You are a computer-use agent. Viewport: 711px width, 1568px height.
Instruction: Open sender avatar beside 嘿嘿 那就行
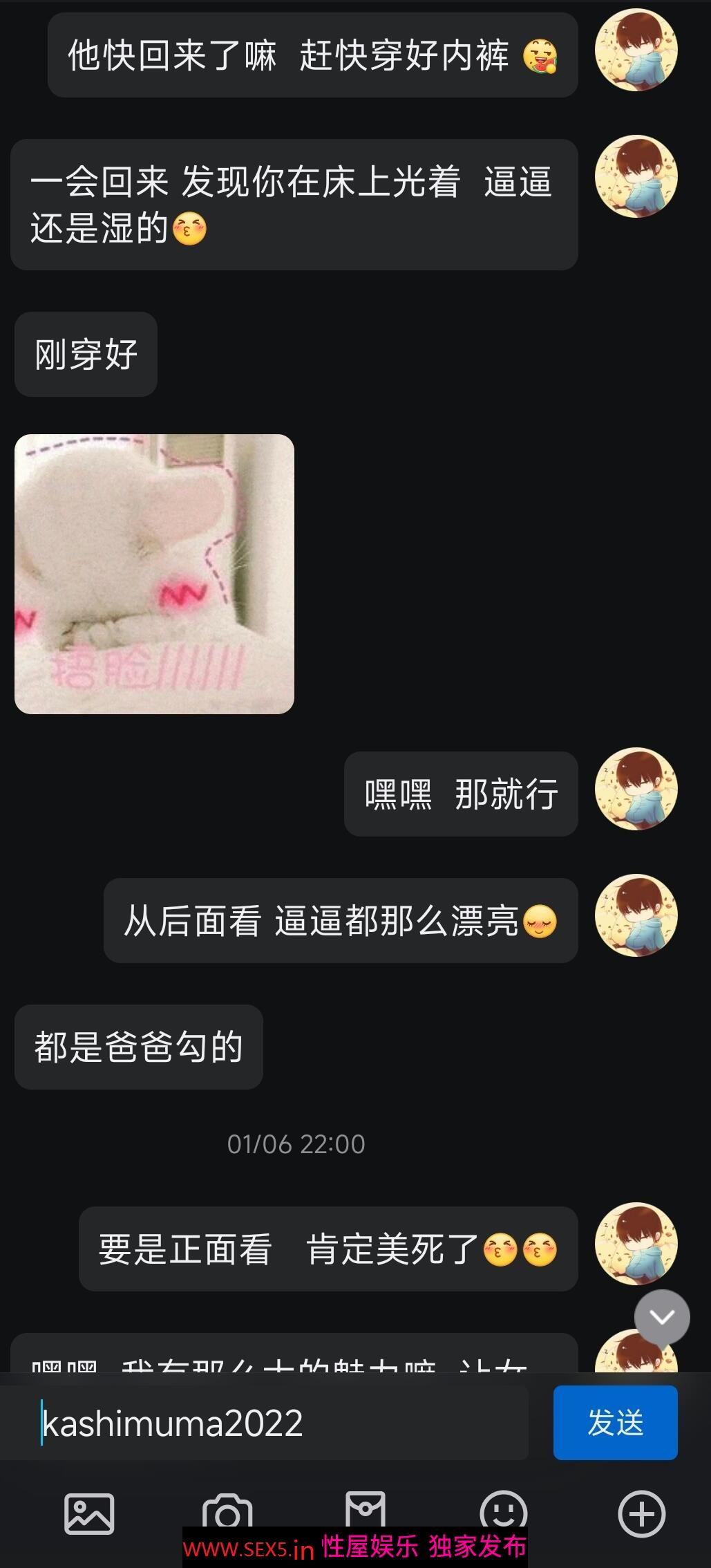636,788
